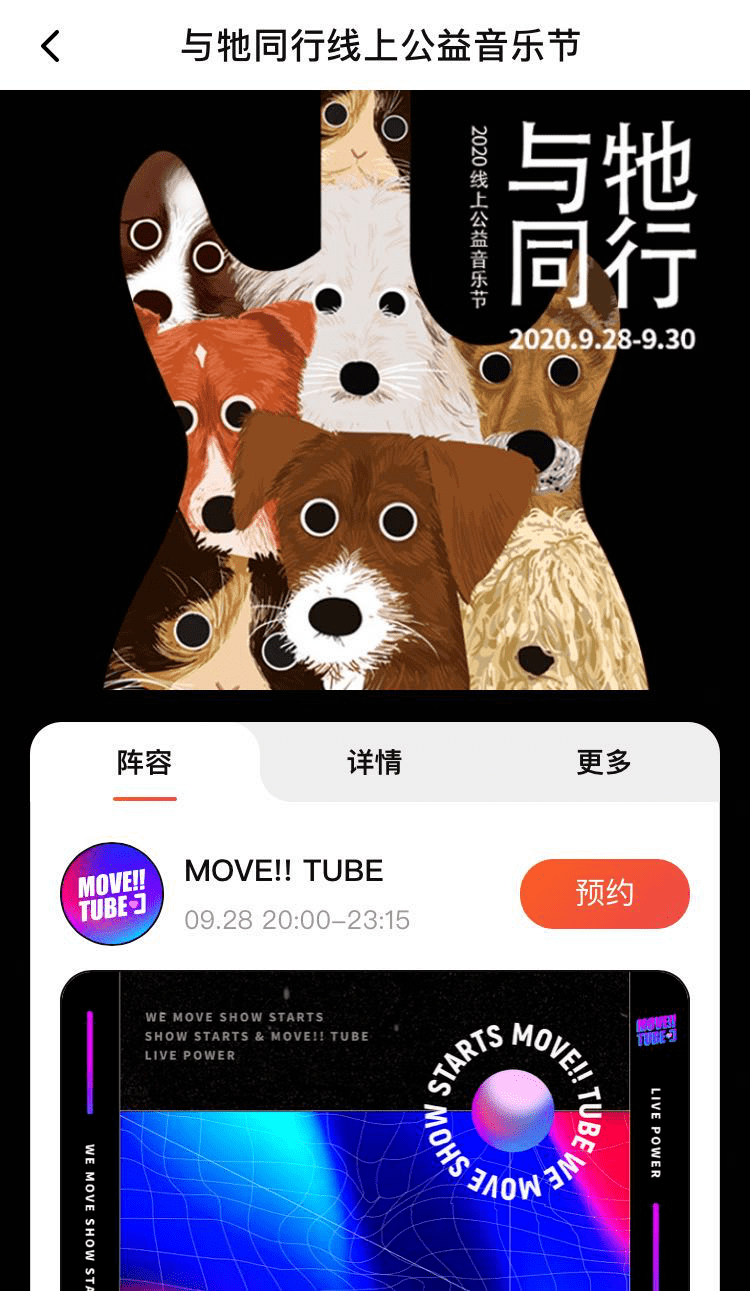Open the MOVE!! TUBE round avatar
This screenshot has width=750, height=1291.
coord(112,894)
